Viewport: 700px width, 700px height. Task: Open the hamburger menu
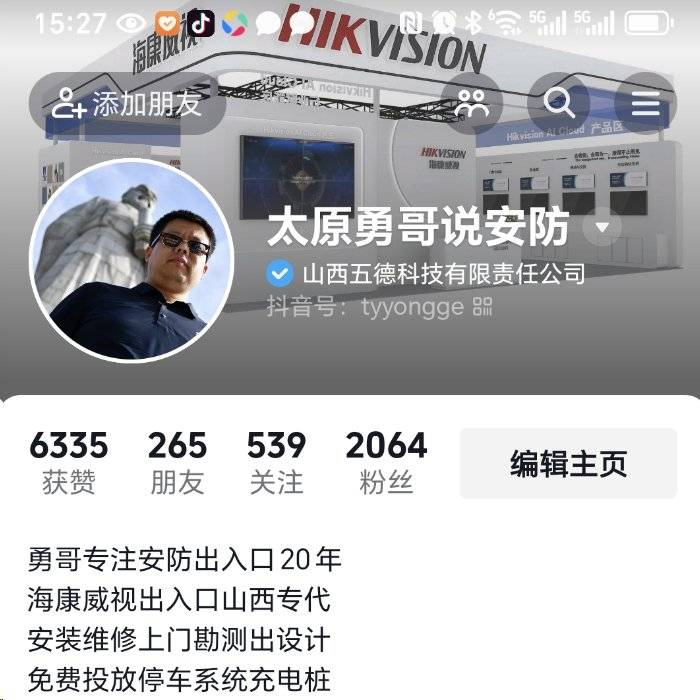pos(645,103)
